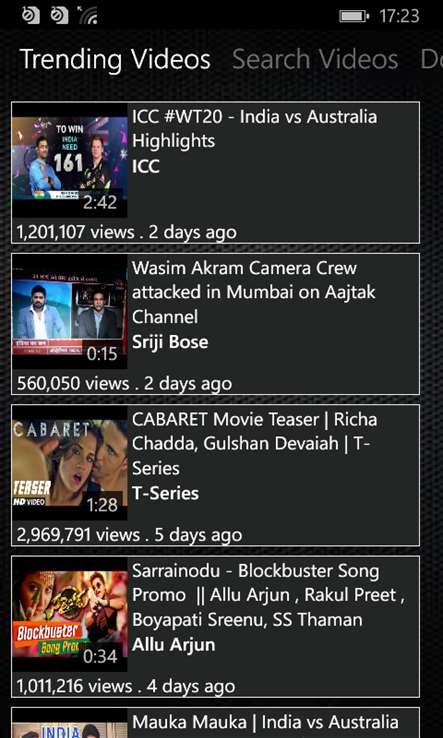Open the CABARET Movie Teaser card
This screenshot has width=443, height=738.
(215, 475)
